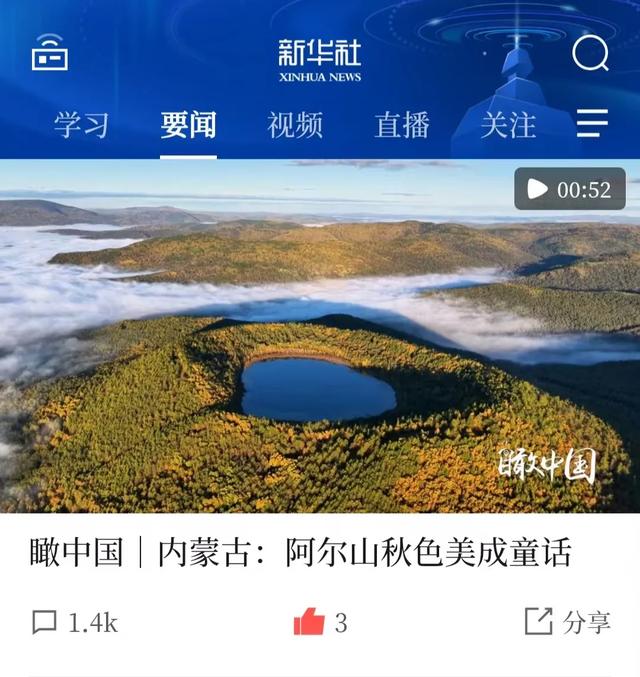Open the article 内蒙古：阿尔山秋色美成童话
The height and width of the screenshot is (677, 640).
[300, 553]
